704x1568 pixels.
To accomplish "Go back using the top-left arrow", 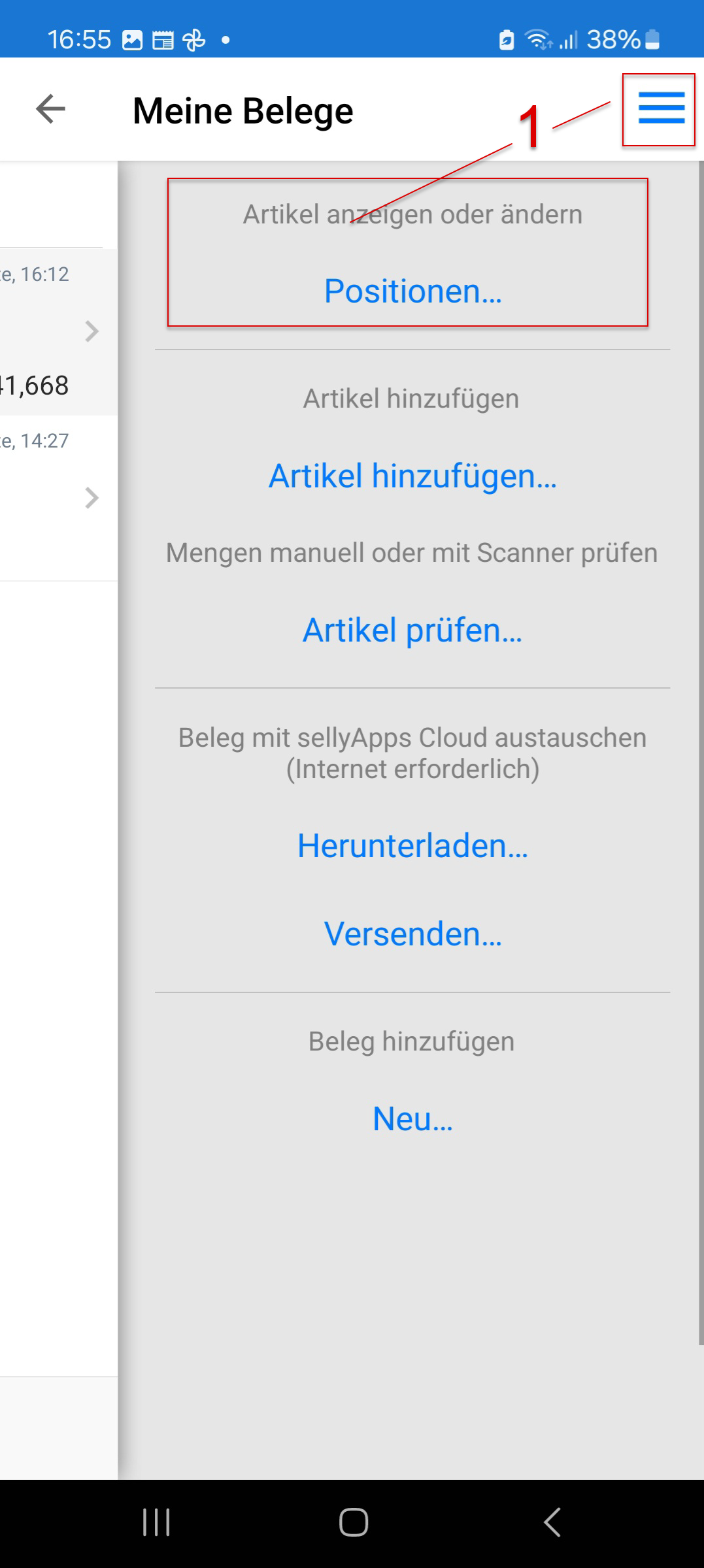I will pos(51,109).
